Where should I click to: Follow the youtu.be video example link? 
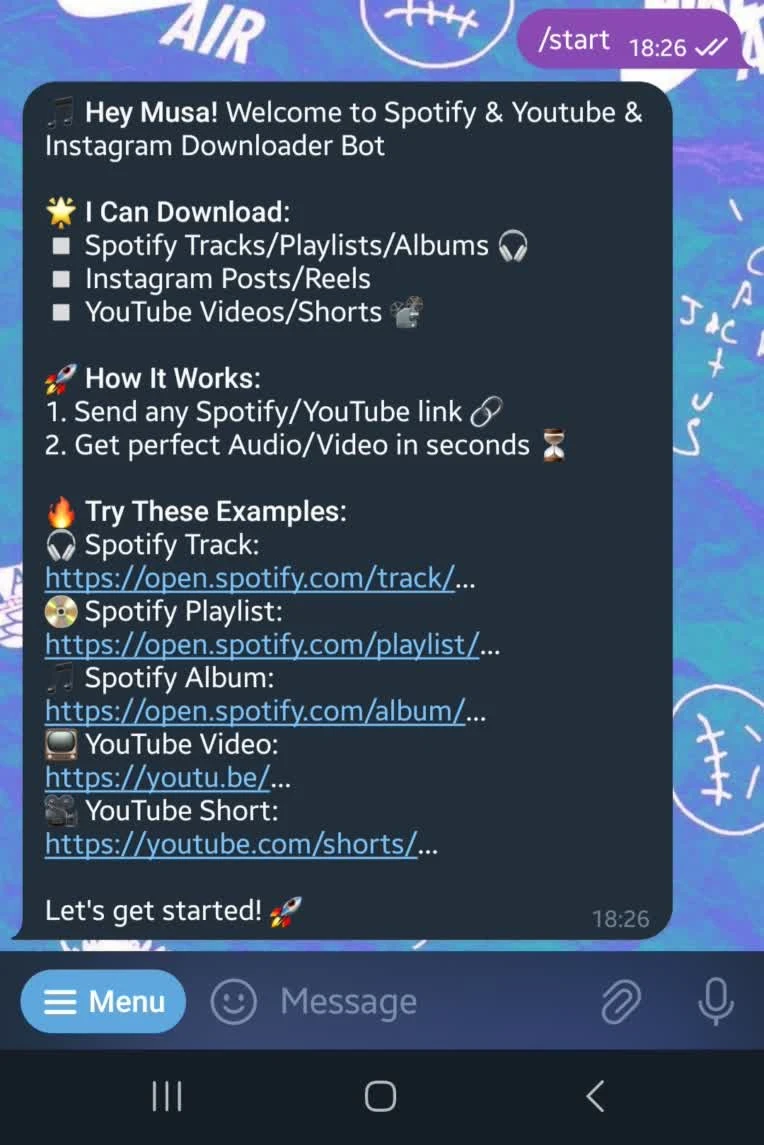click(158, 777)
